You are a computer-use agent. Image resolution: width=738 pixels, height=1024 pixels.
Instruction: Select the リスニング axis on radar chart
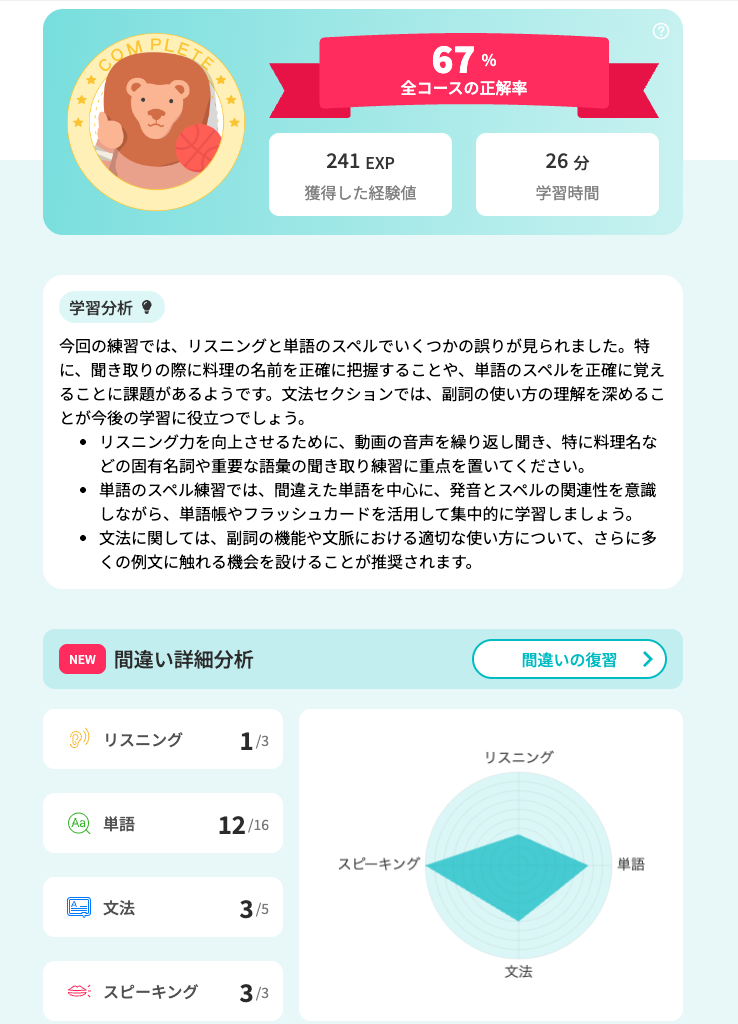[520, 758]
